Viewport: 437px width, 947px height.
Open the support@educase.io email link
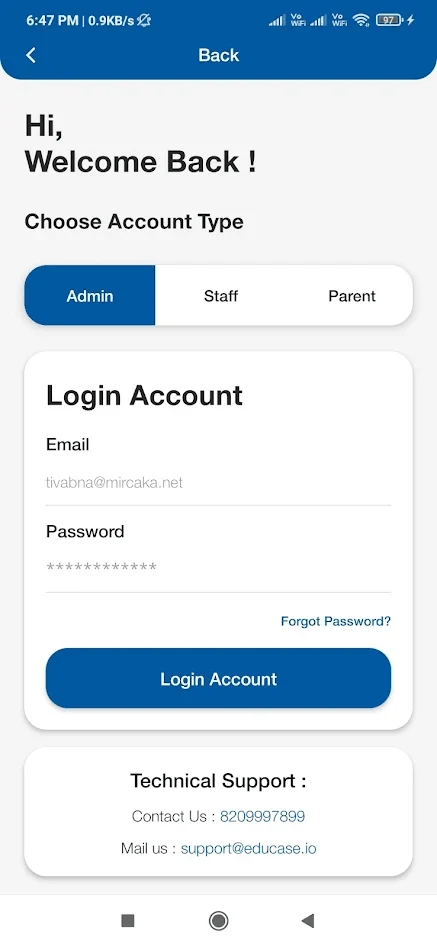pos(249,849)
